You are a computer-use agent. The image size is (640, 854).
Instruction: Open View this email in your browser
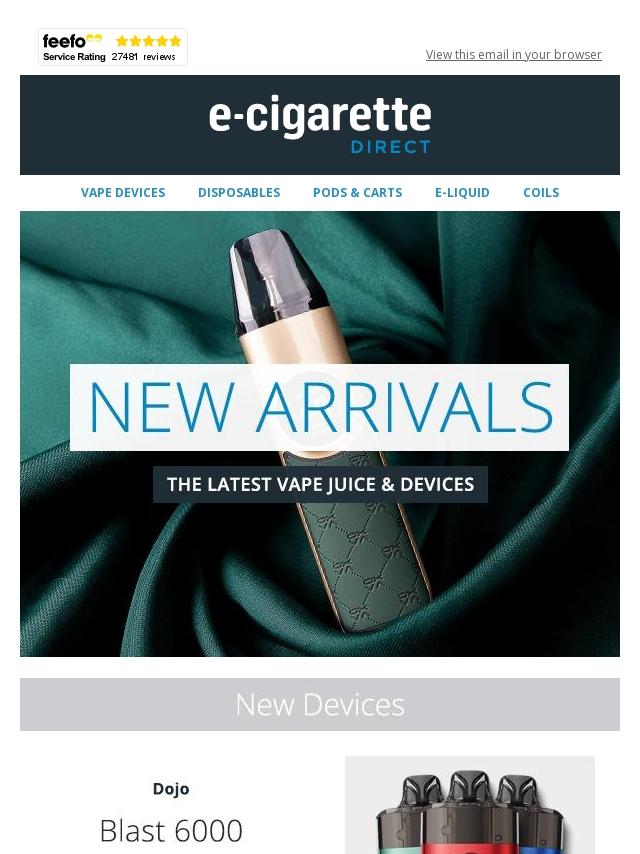tap(513, 54)
